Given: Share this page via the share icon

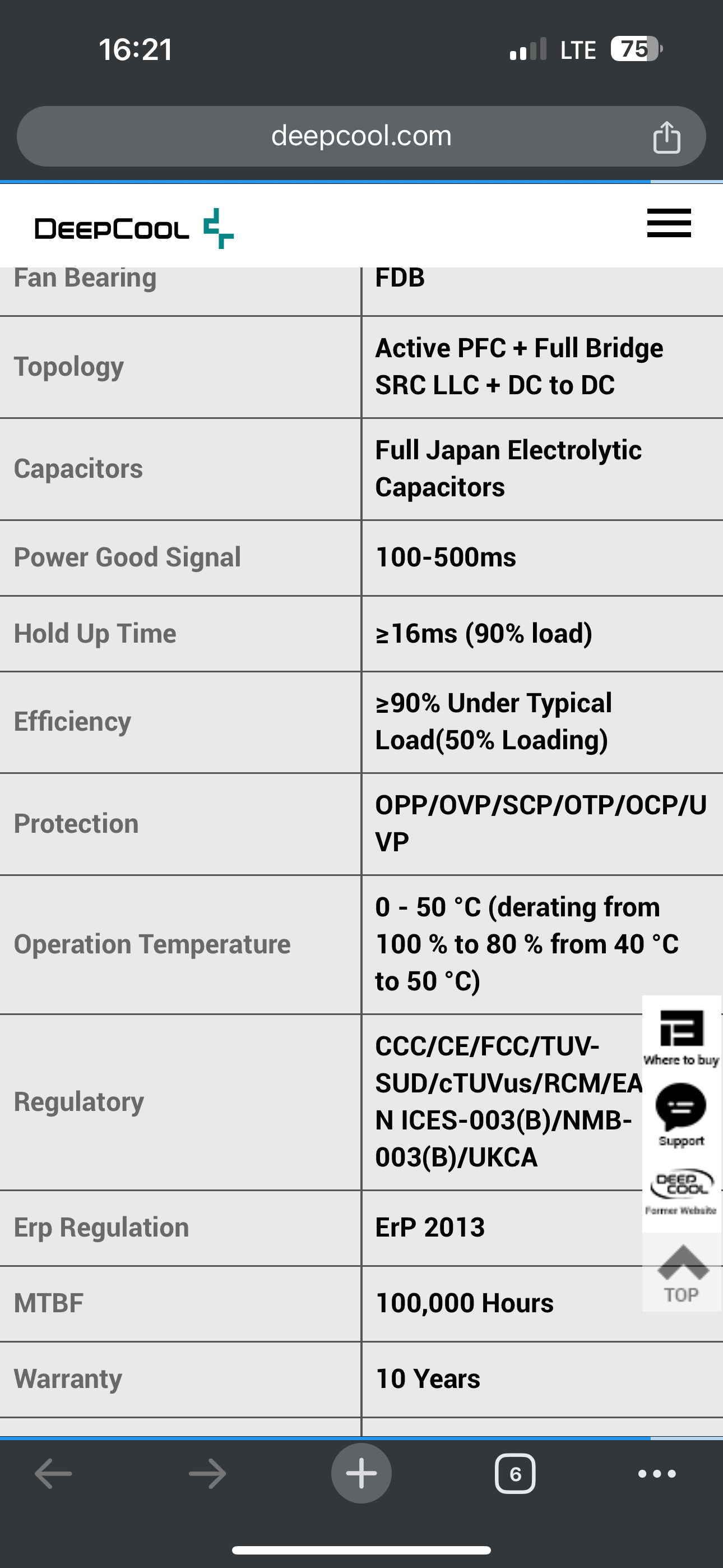Looking at the screenshot, I should pos(666,137).
